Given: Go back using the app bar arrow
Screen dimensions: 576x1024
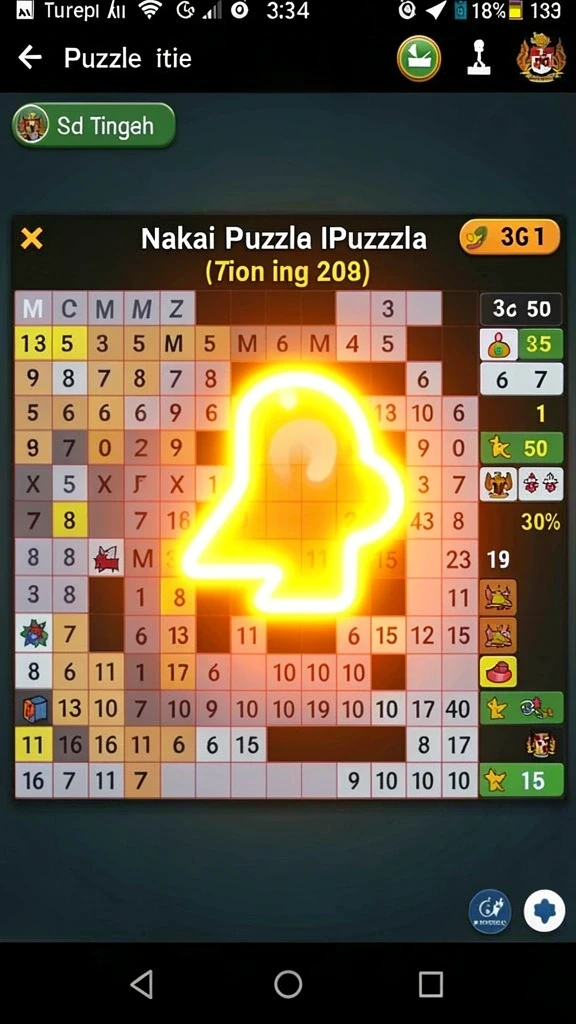Looking at the screenshot, I should click(29, 58).
